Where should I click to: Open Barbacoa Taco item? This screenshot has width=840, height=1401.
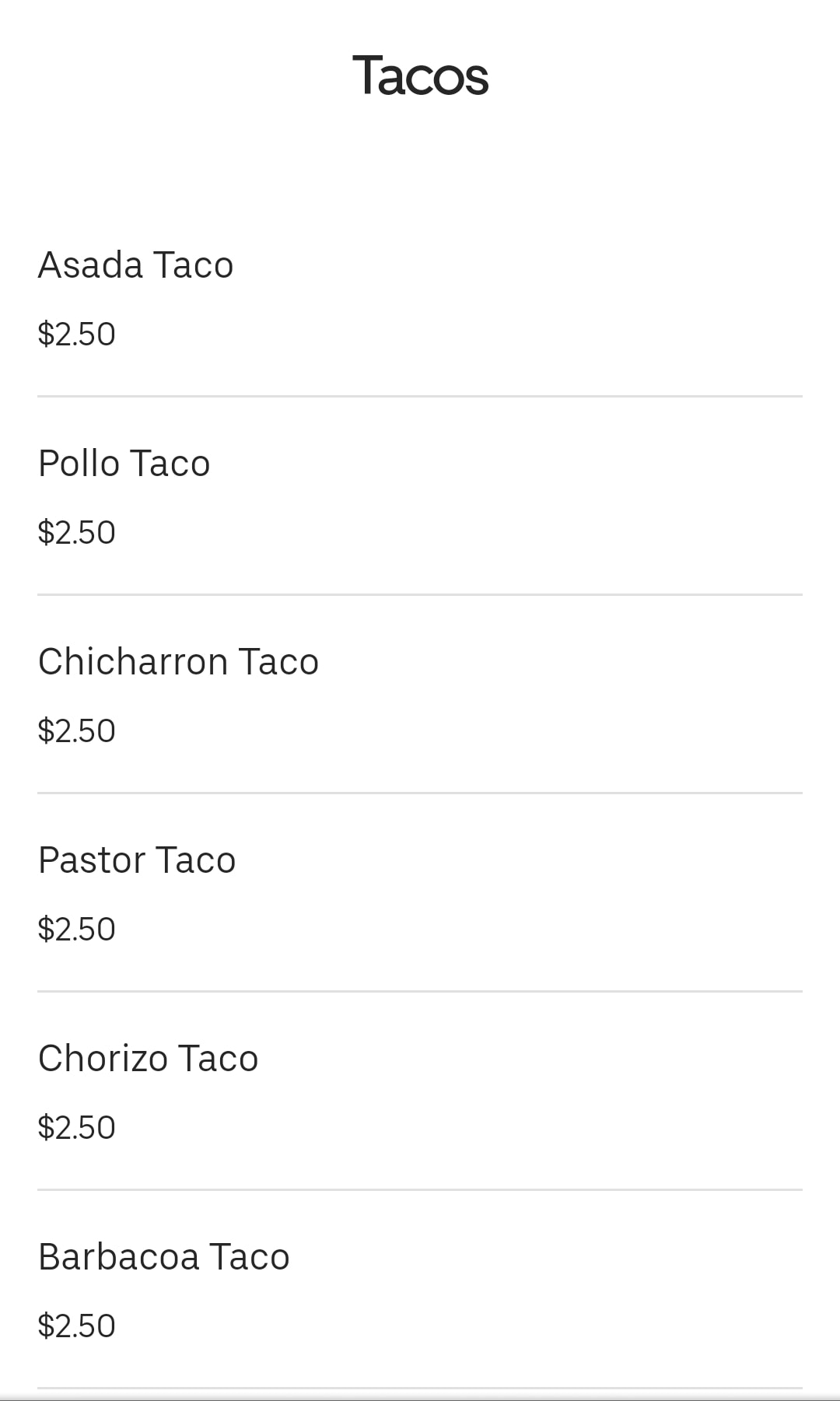click(163, 1257)
